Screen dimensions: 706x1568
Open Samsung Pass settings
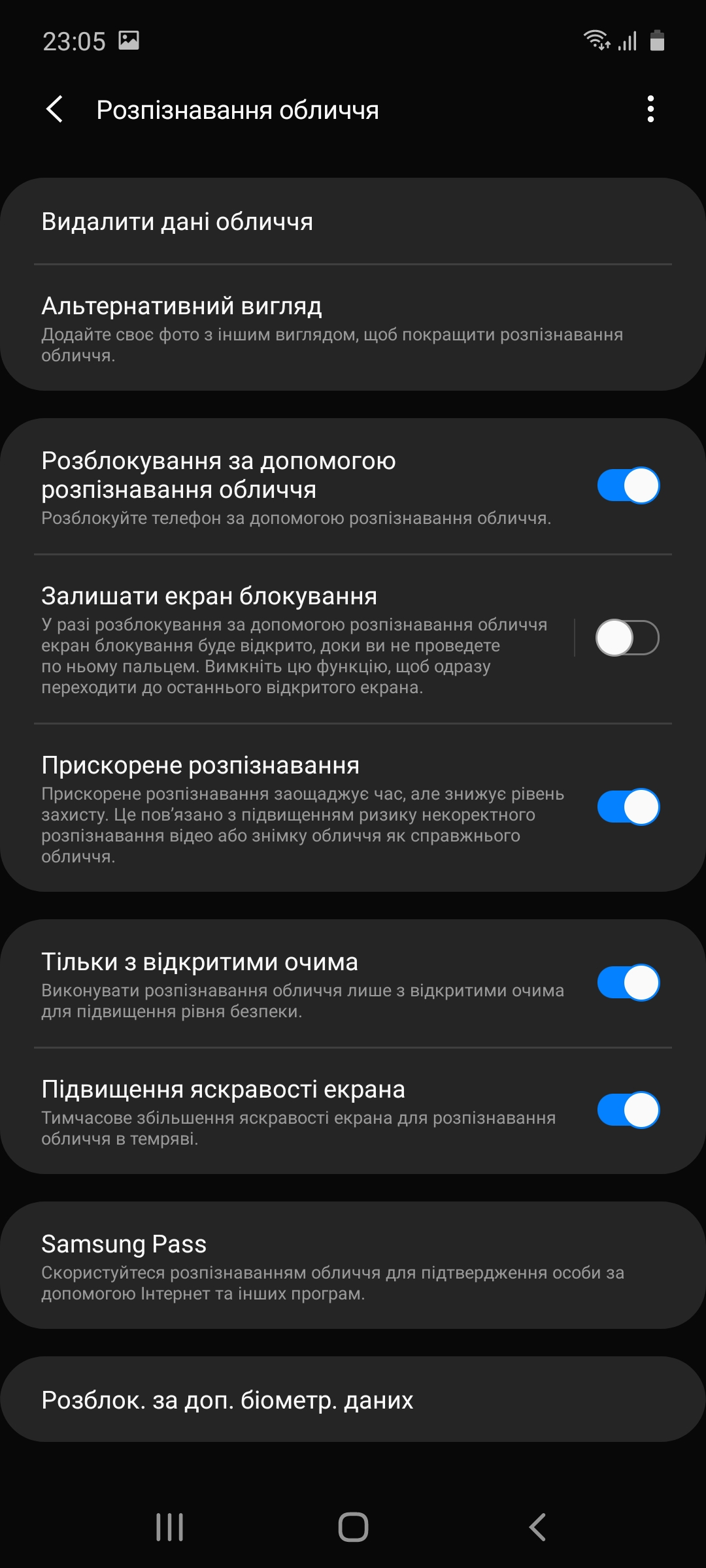tap(353, 1266)
